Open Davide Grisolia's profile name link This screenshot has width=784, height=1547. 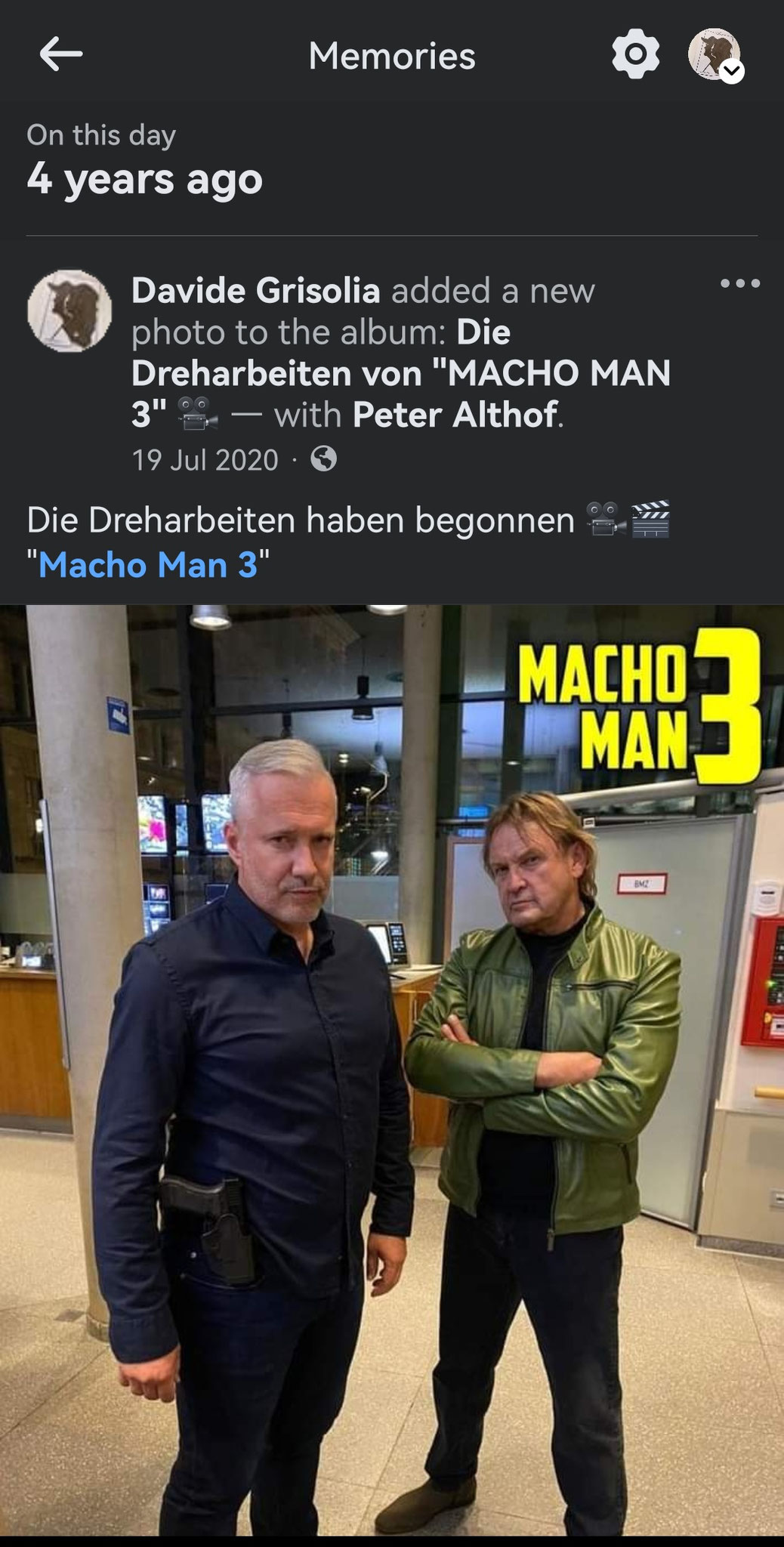pyautogui.click(x=255, y=291)
